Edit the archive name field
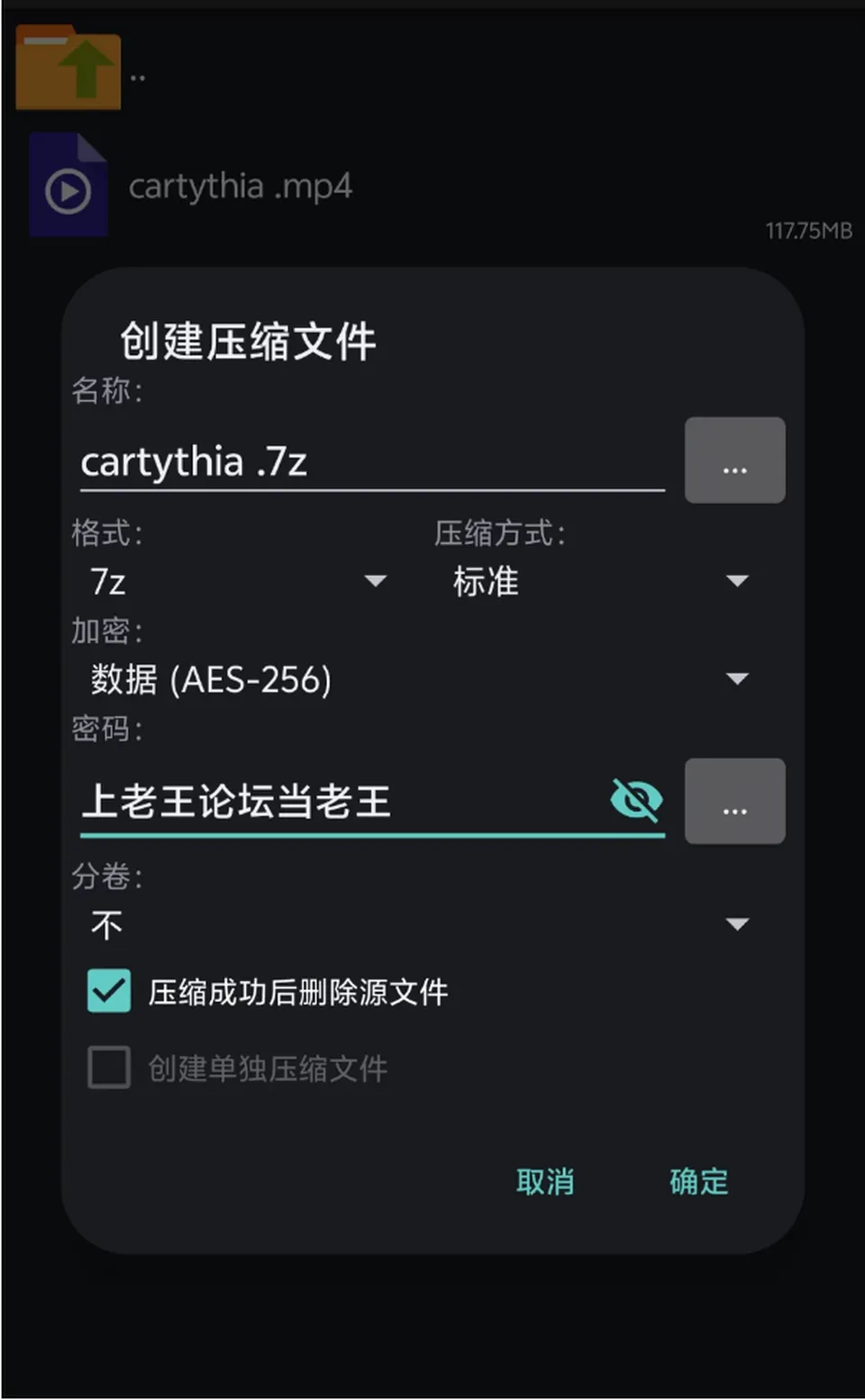Viewport: 865px width, 1400px height. 372,462
